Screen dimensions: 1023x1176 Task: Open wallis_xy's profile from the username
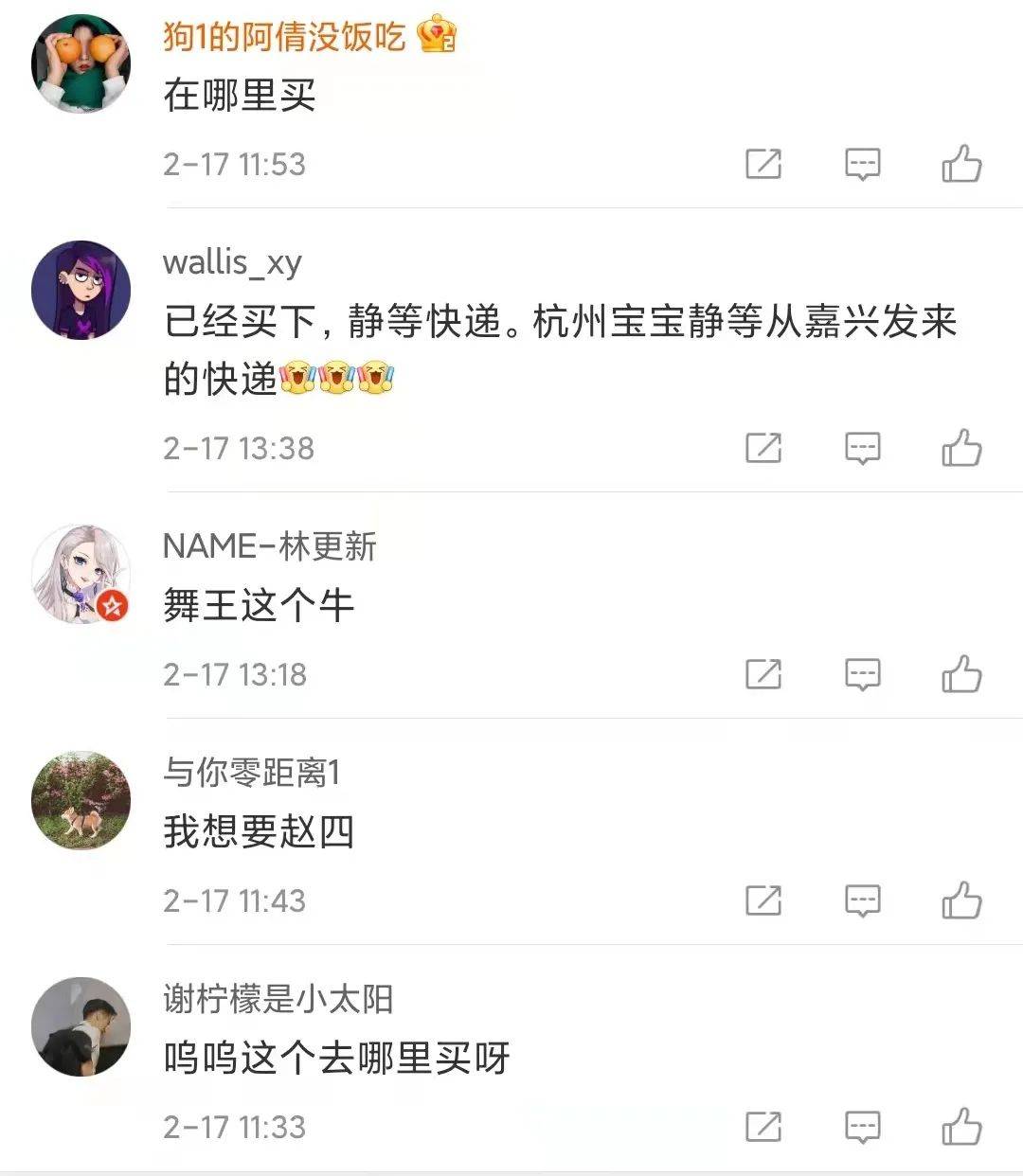[231, 263]
